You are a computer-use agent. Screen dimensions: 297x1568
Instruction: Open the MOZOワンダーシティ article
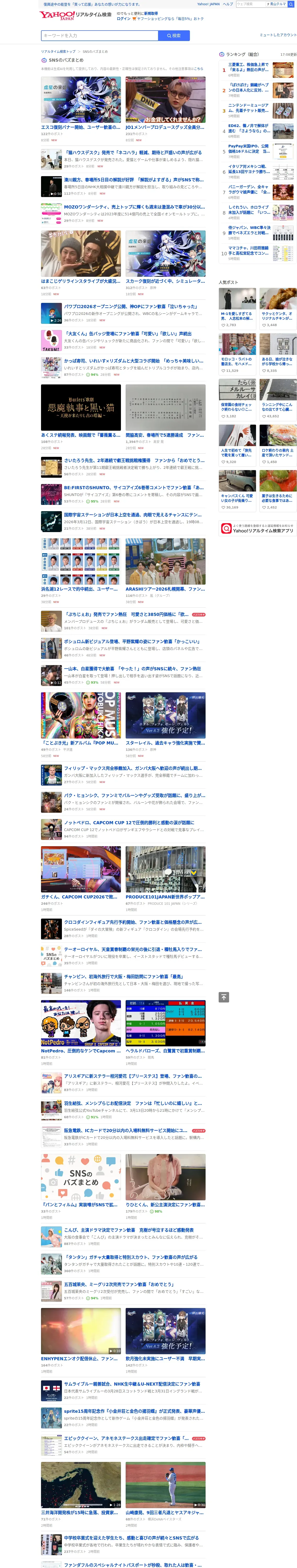(123, 213)
